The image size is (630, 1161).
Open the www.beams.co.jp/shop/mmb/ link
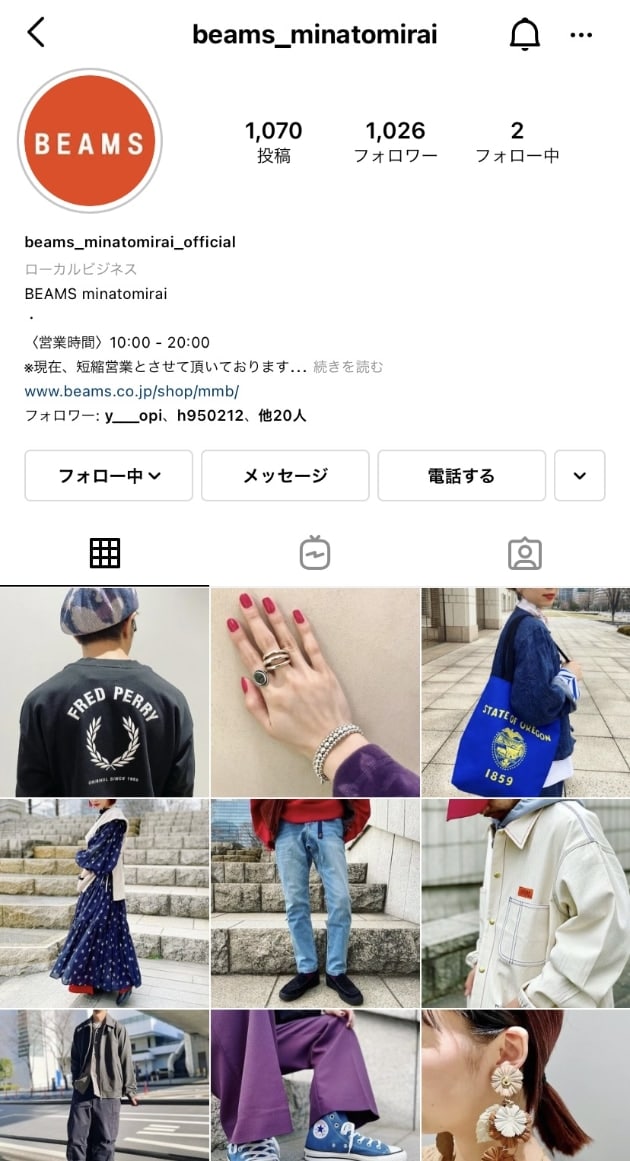pos(132,391)
